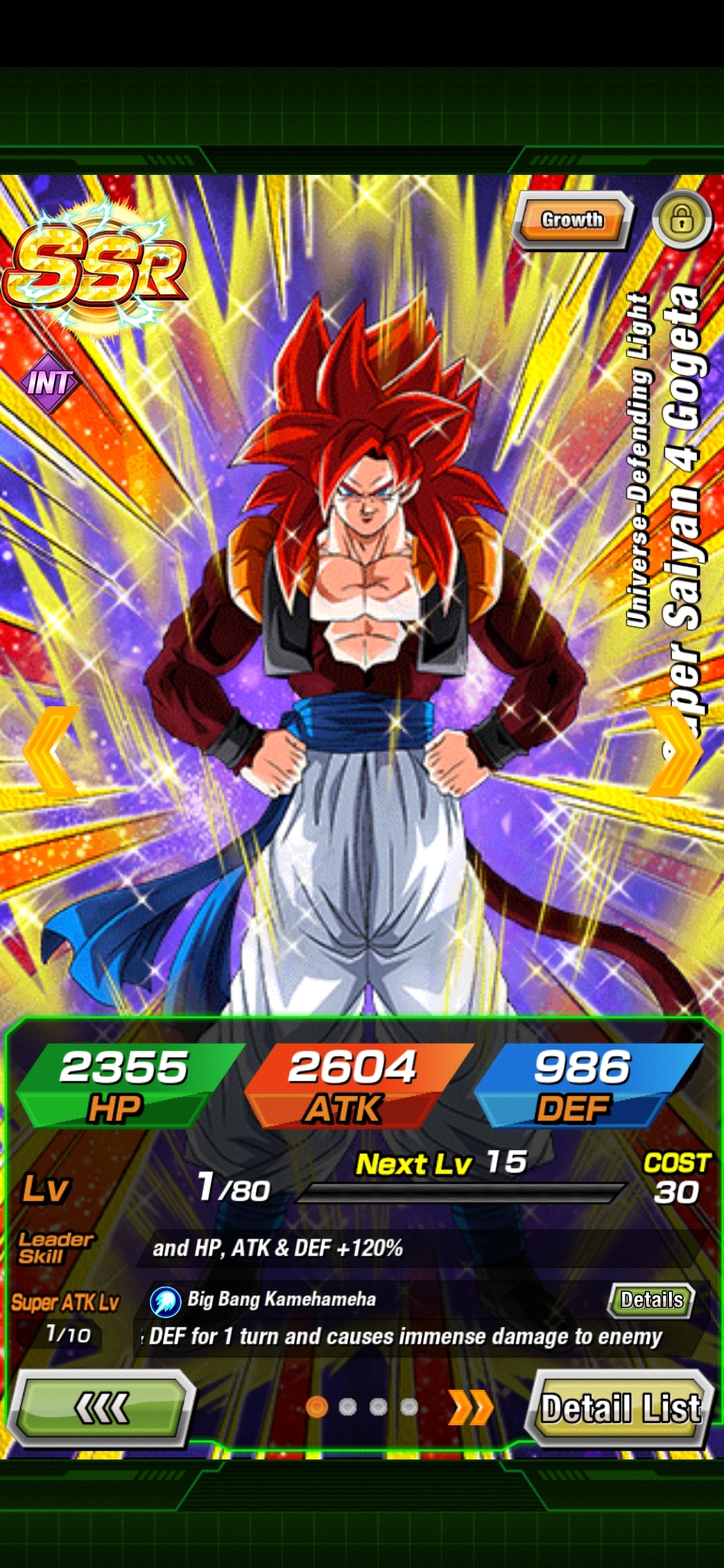Open the Detail List
Image resolution: width=724 pixels, height=1568 pixels.
(x=620, y=1407)
